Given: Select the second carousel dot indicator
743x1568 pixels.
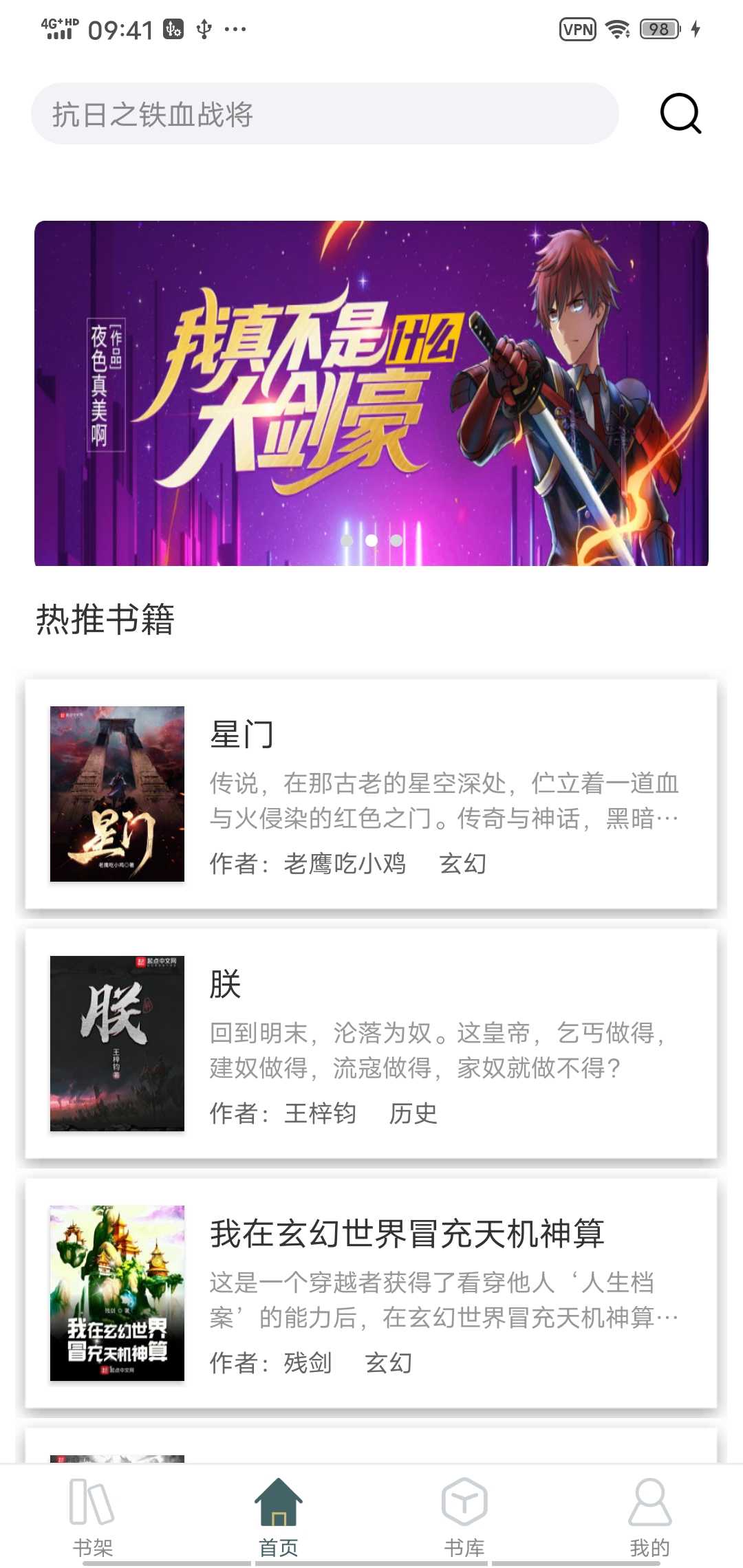Looking at the screenshot, I should pos(371,541).
